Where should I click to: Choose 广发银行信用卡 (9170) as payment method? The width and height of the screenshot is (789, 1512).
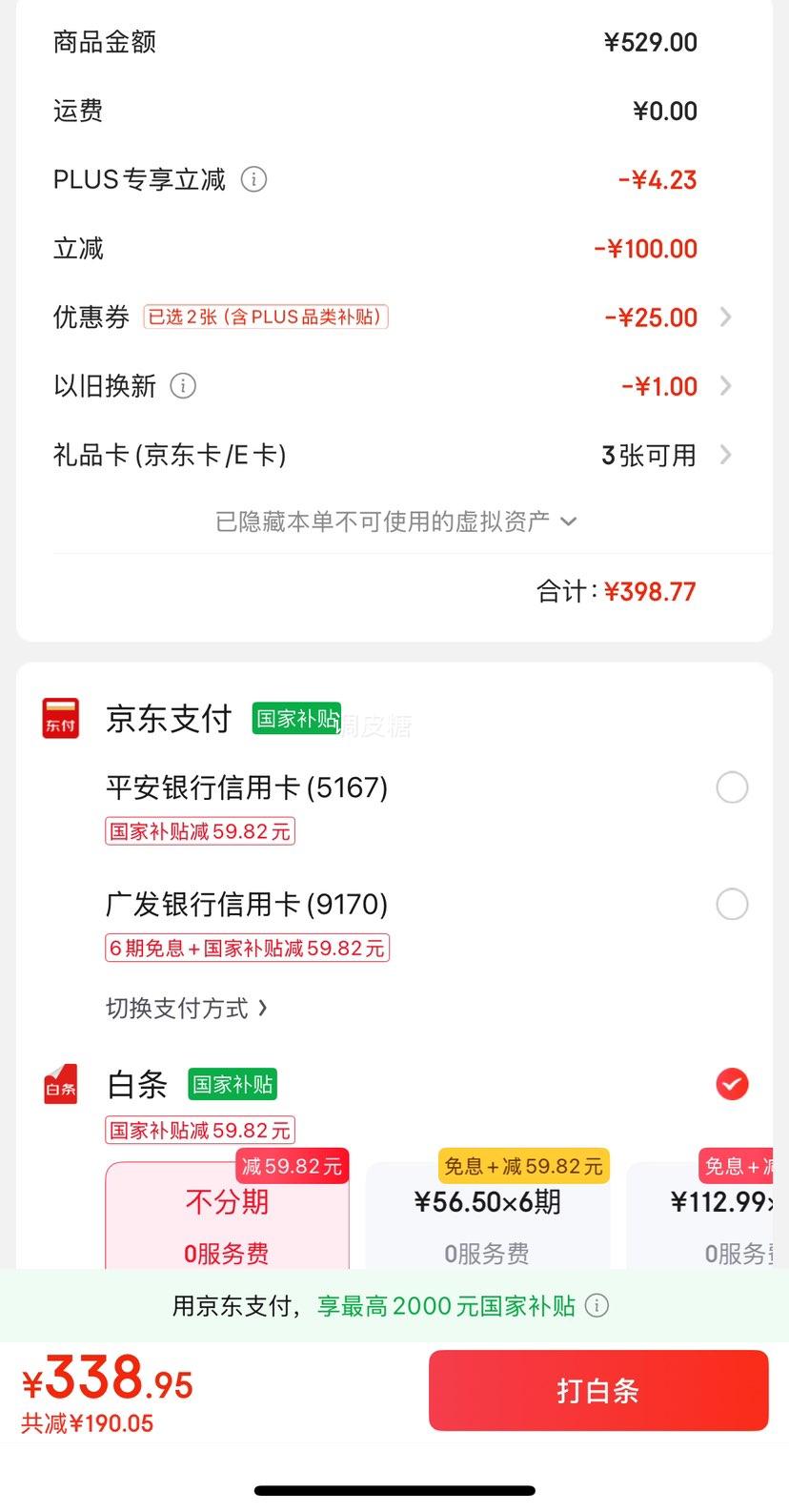click(732, 904)
